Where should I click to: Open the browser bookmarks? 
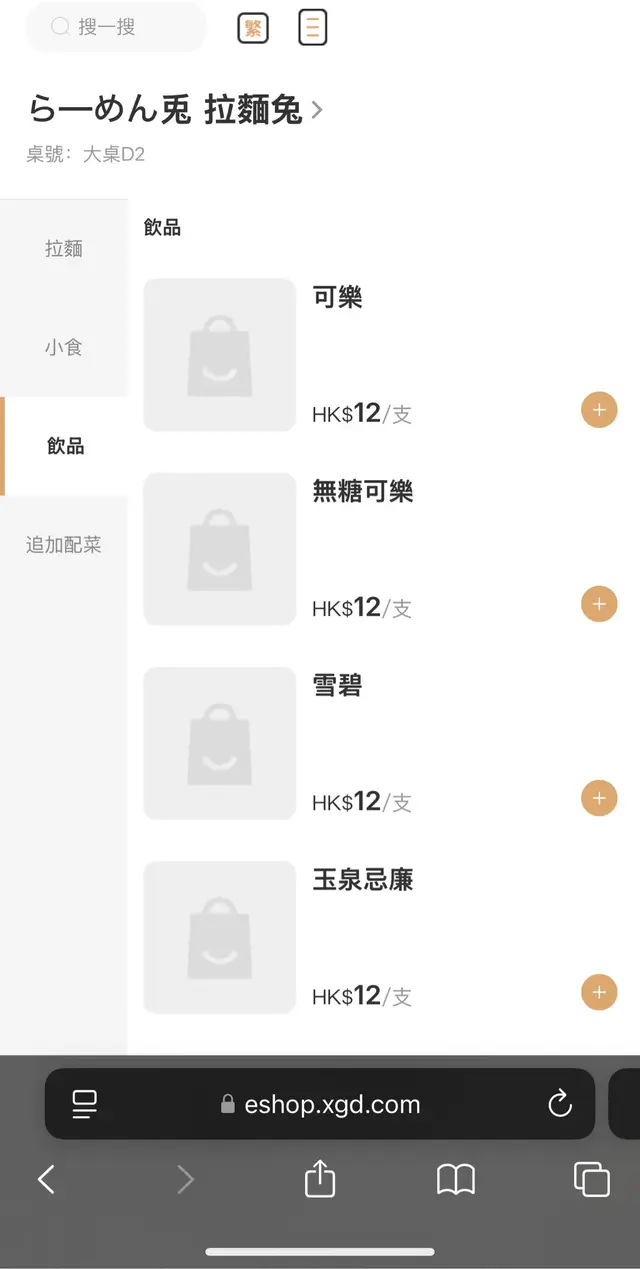(x=456, y=1180)
